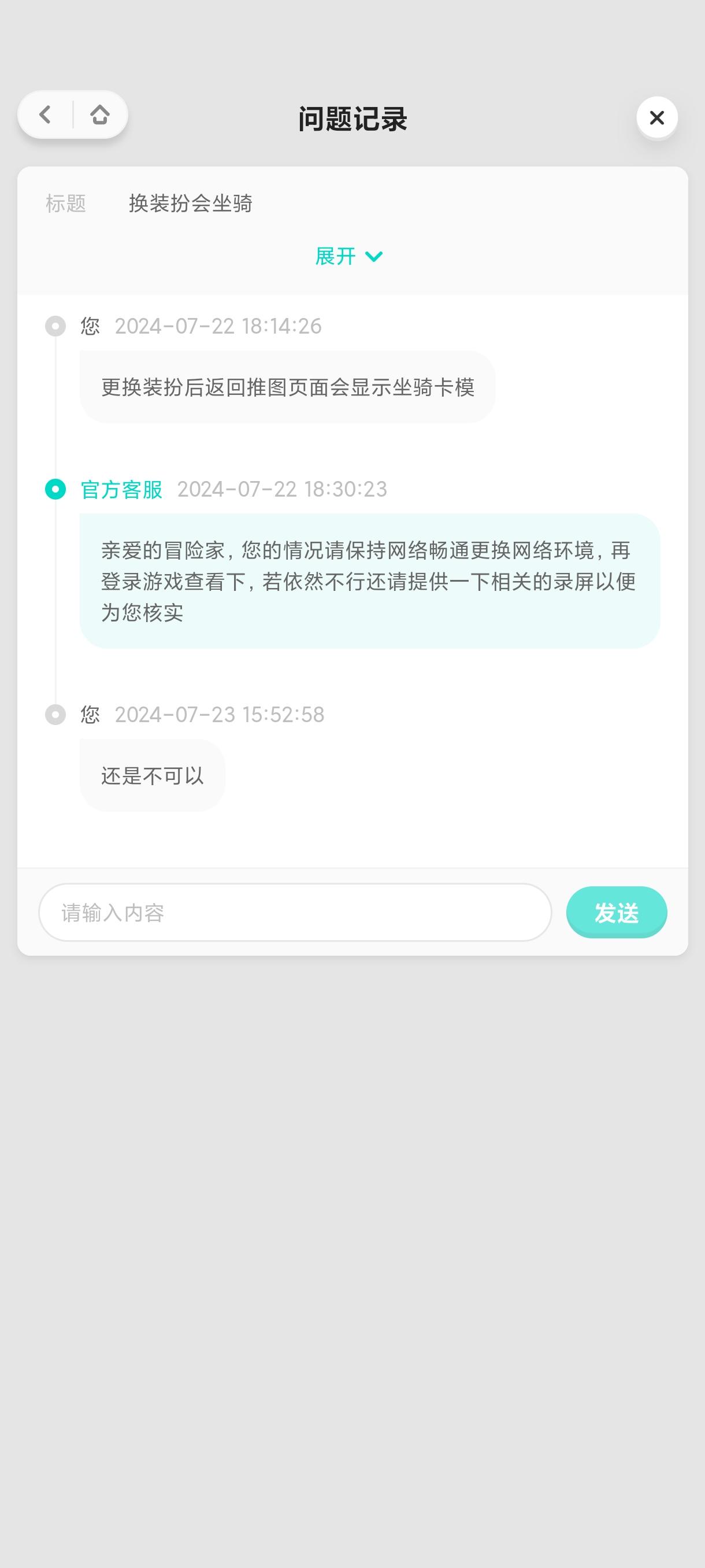The height and width of the screenshot is (1568, 705).
Task: Go back using the left arrow
Action: point(45,114)
